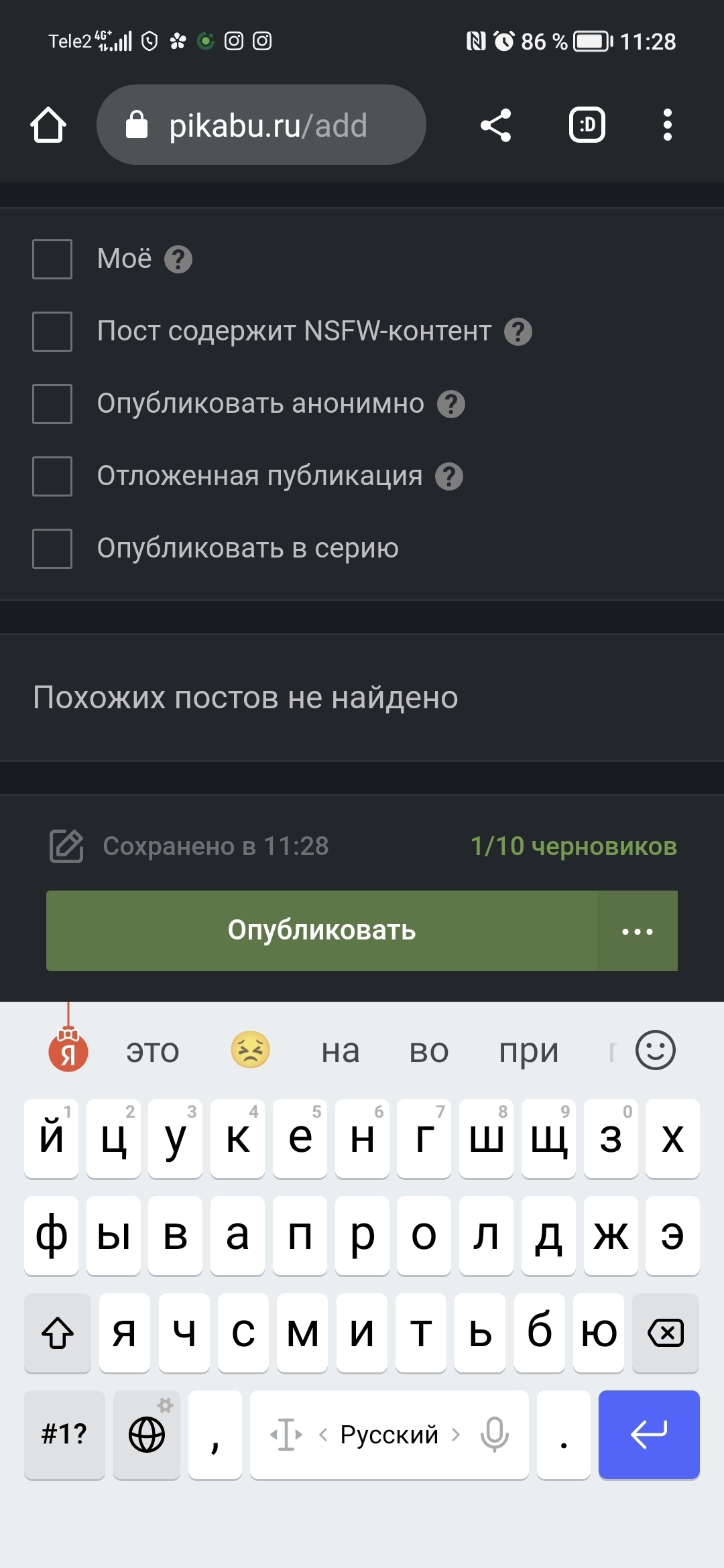Go to the browser home page
This screenshot has height=1568, width=724.
click(x=48, y=125)
